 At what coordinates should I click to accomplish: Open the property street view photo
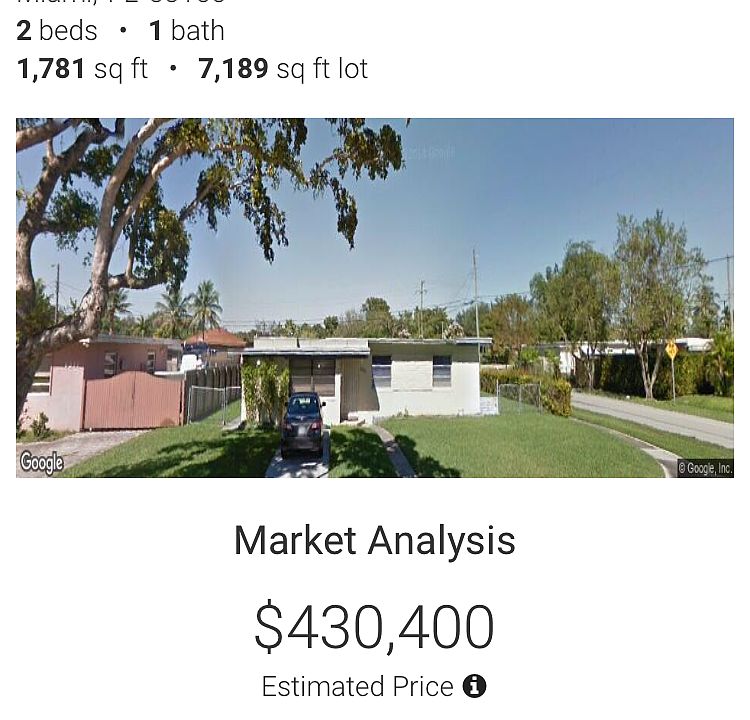374,298
